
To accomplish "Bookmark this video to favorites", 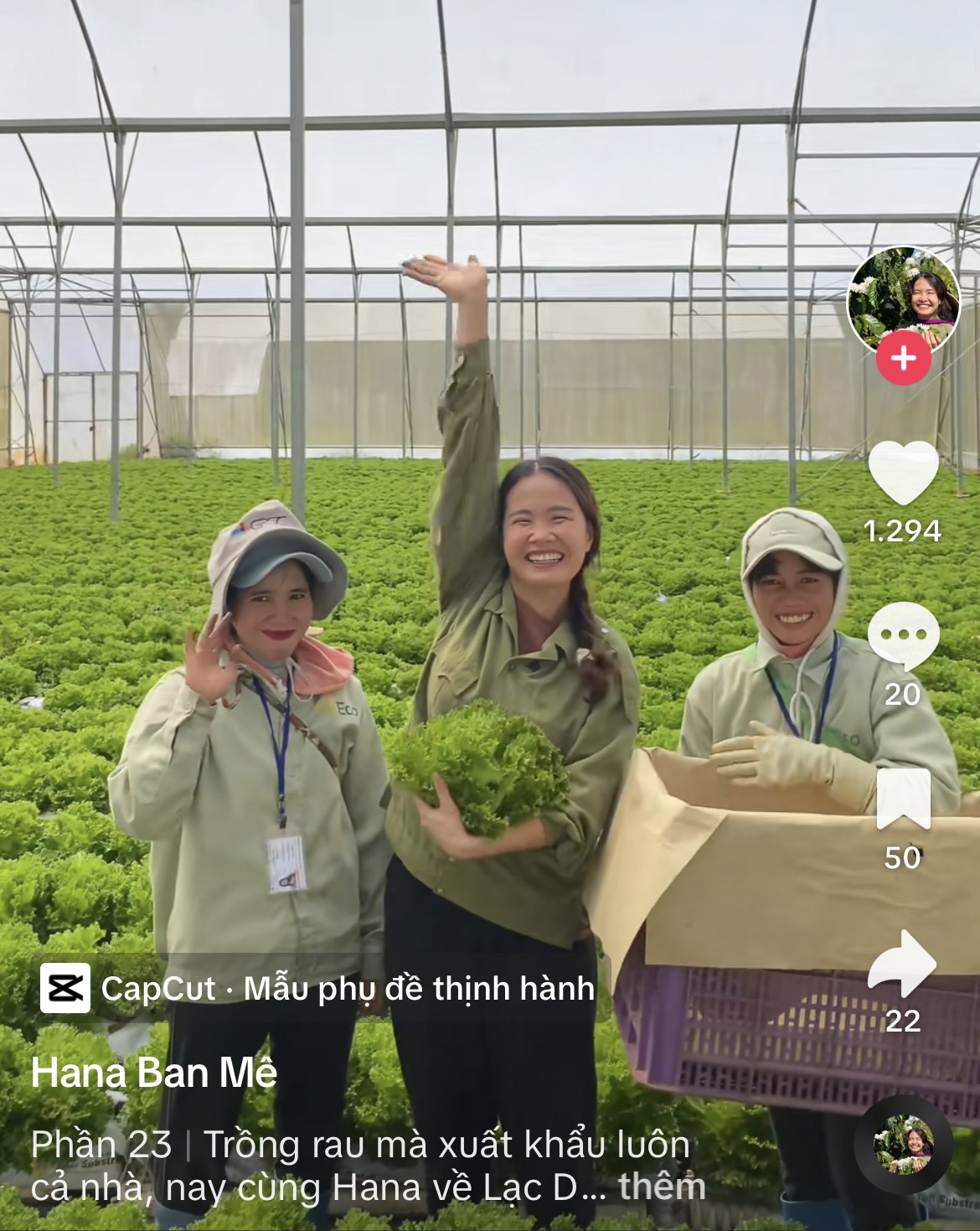I will click(x=903, y=800).
